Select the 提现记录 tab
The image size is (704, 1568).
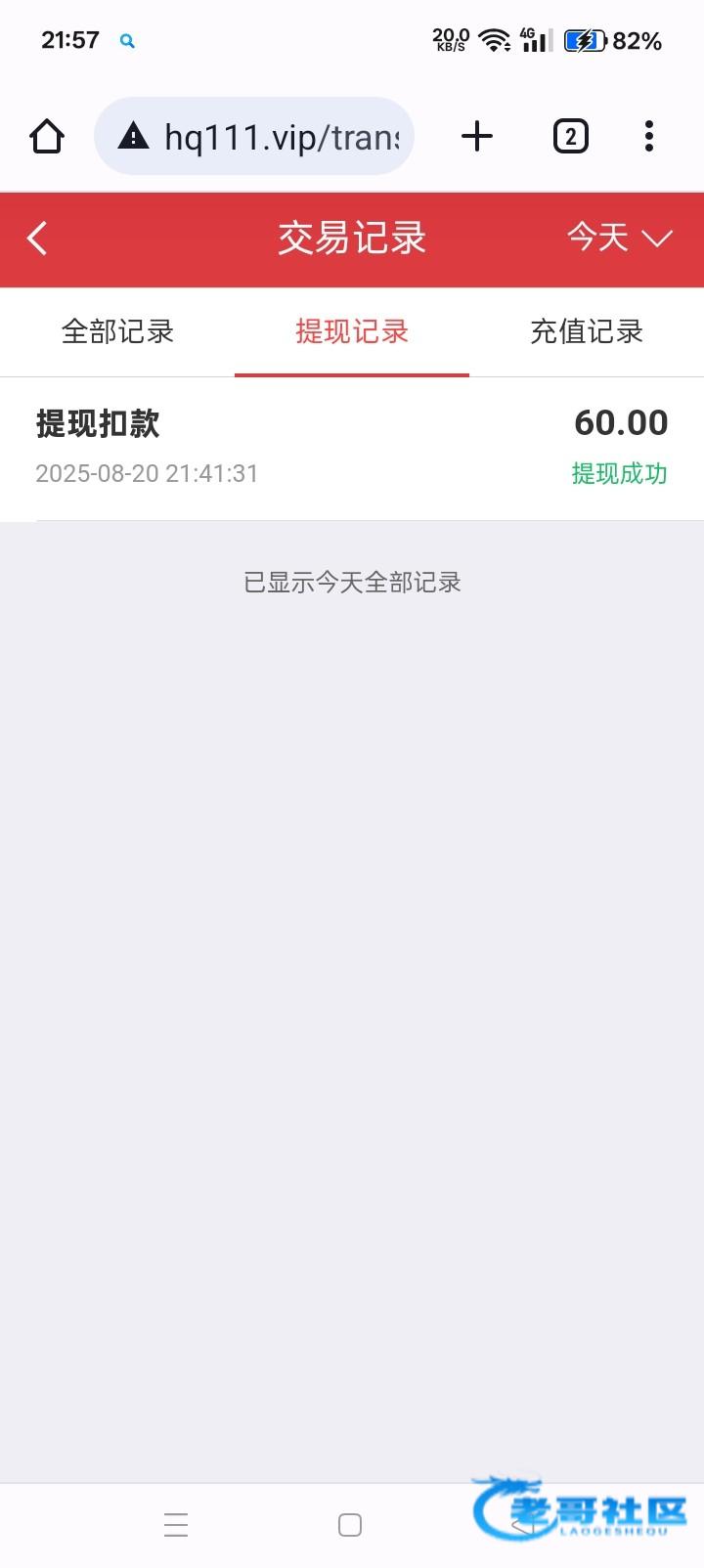(x=352, y=331)
